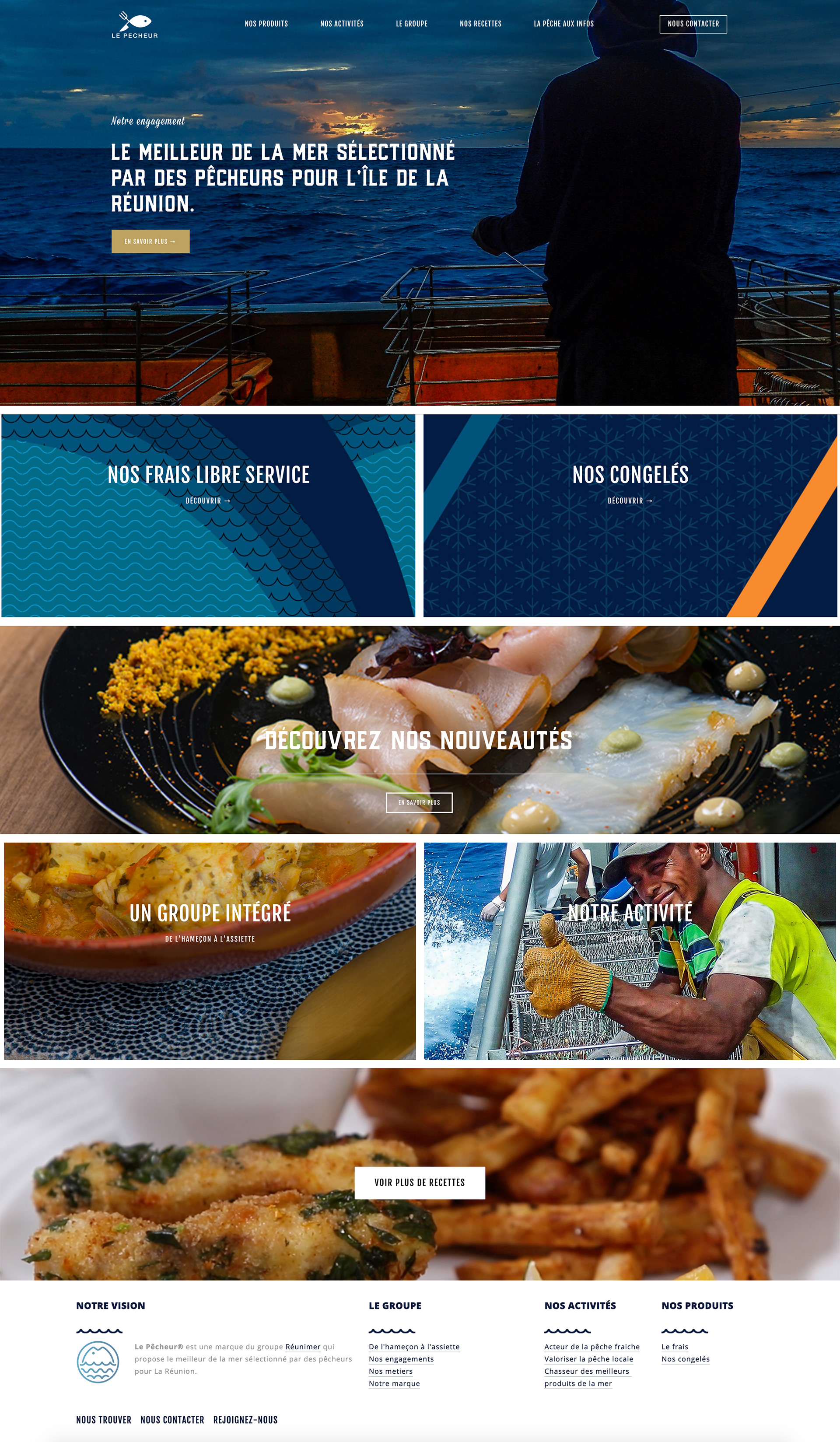Open the Valoriser la pêche locale link
Screen dimensions: 840x1442
[x=588, y=1359]
